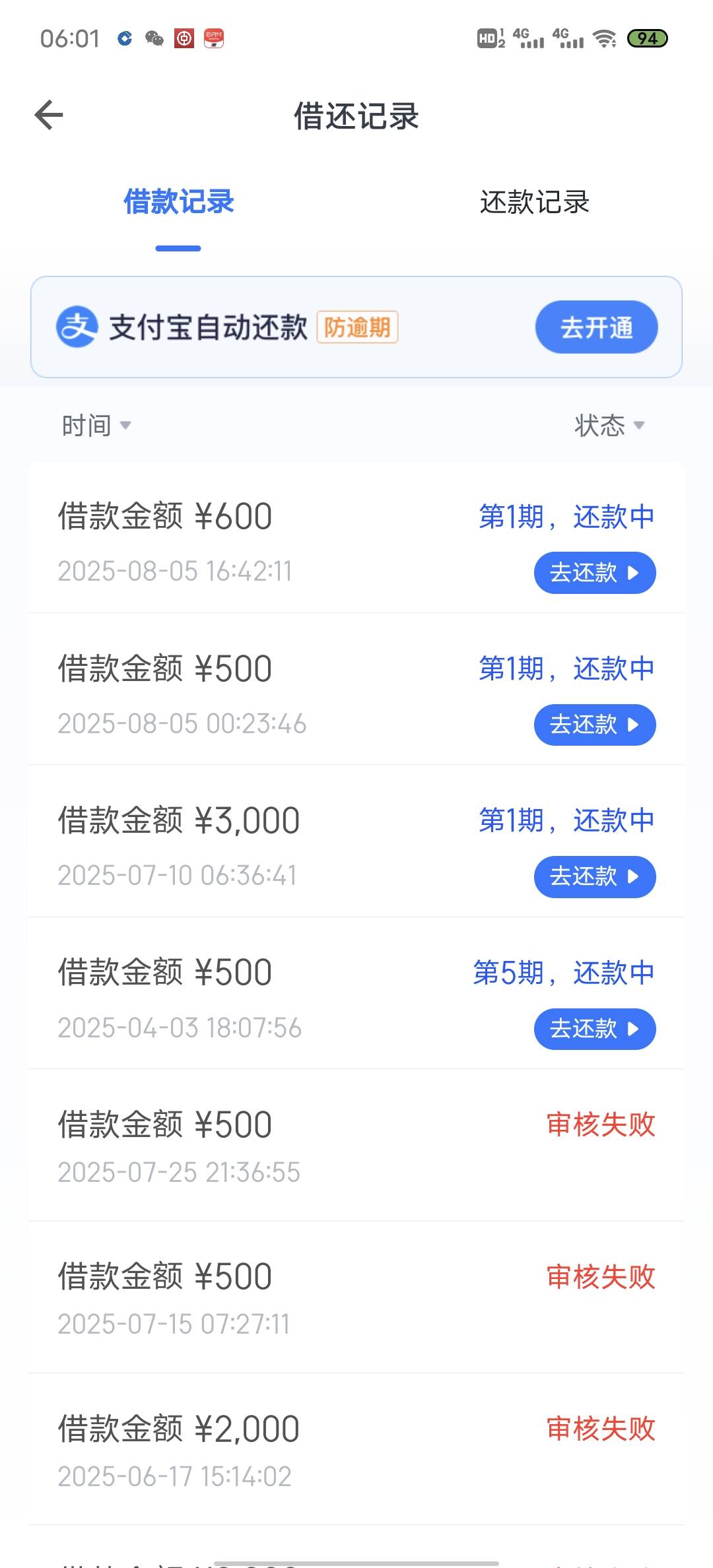
Task: Open the 时间 sort dropdown
Action: [x=96, y=426]
